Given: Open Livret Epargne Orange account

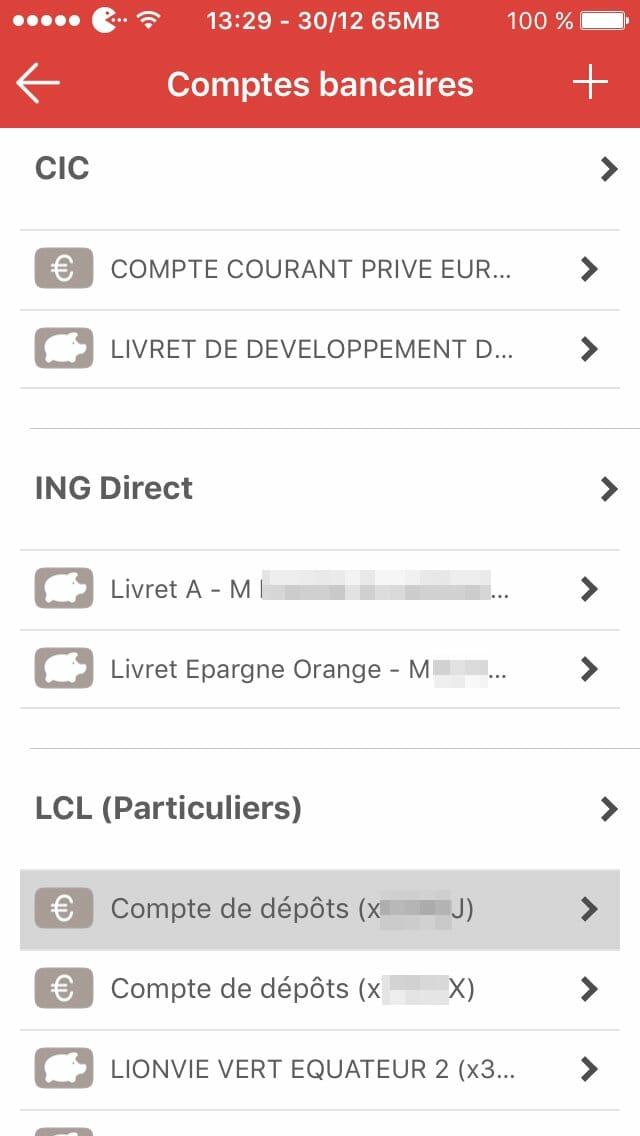Looking at the screenshot, I should tap(320, 669).
